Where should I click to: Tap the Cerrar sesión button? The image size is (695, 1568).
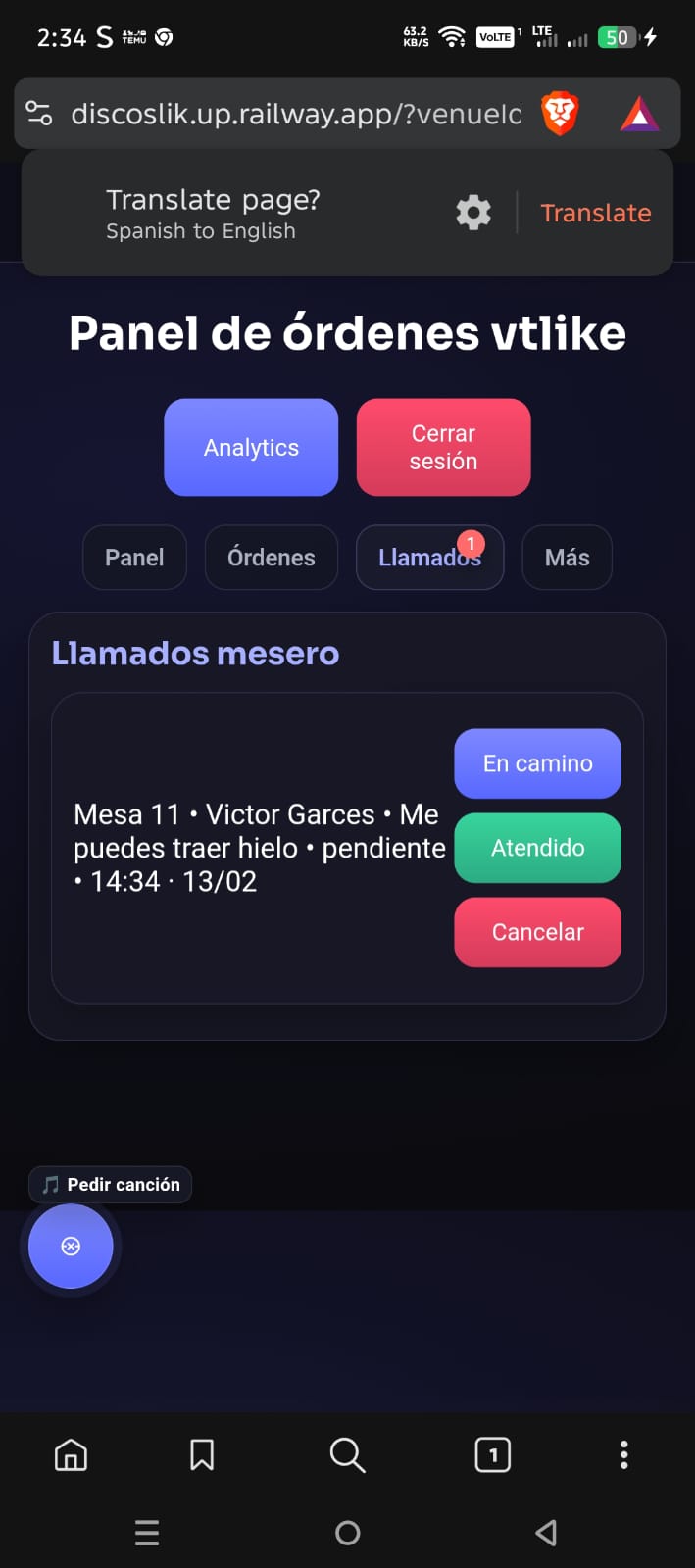(443, 447)
